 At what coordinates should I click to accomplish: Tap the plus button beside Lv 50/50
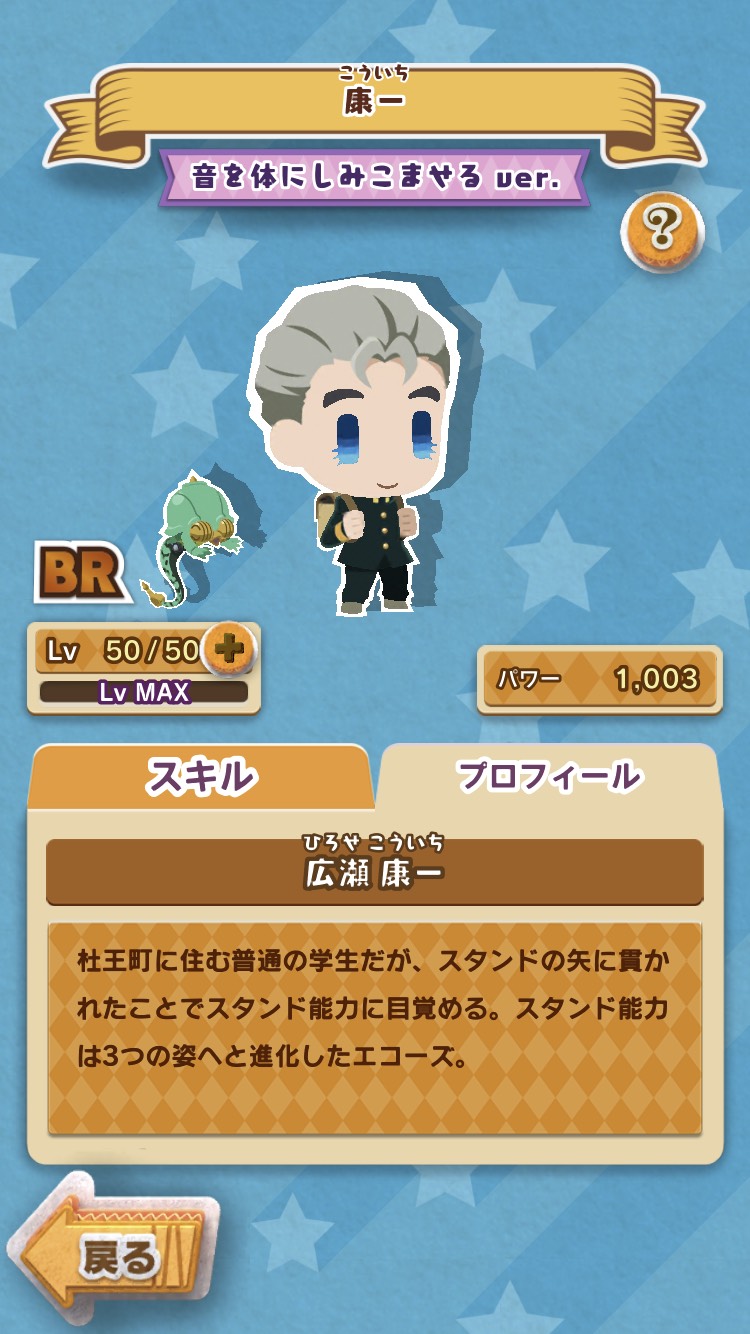point(229,650)
